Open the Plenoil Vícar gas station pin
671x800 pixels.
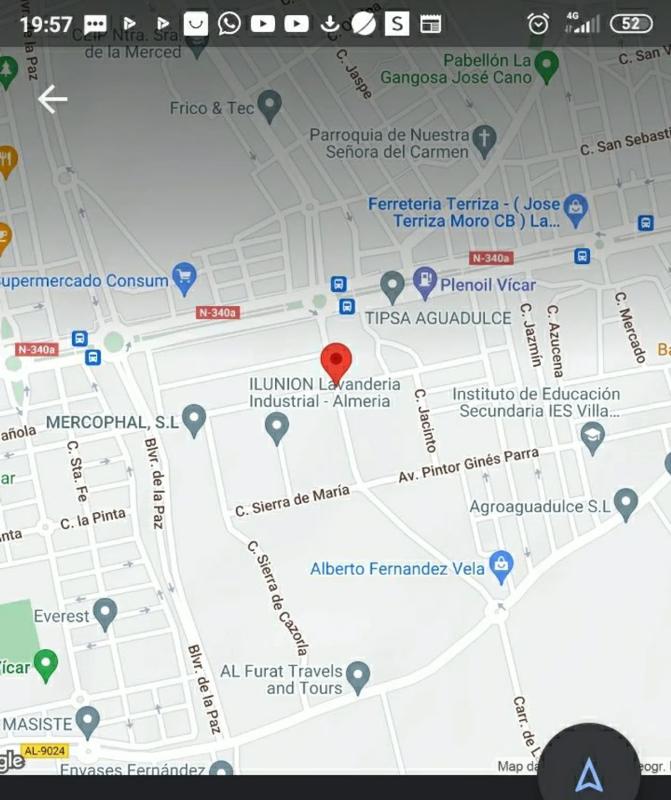click(426, 282)
